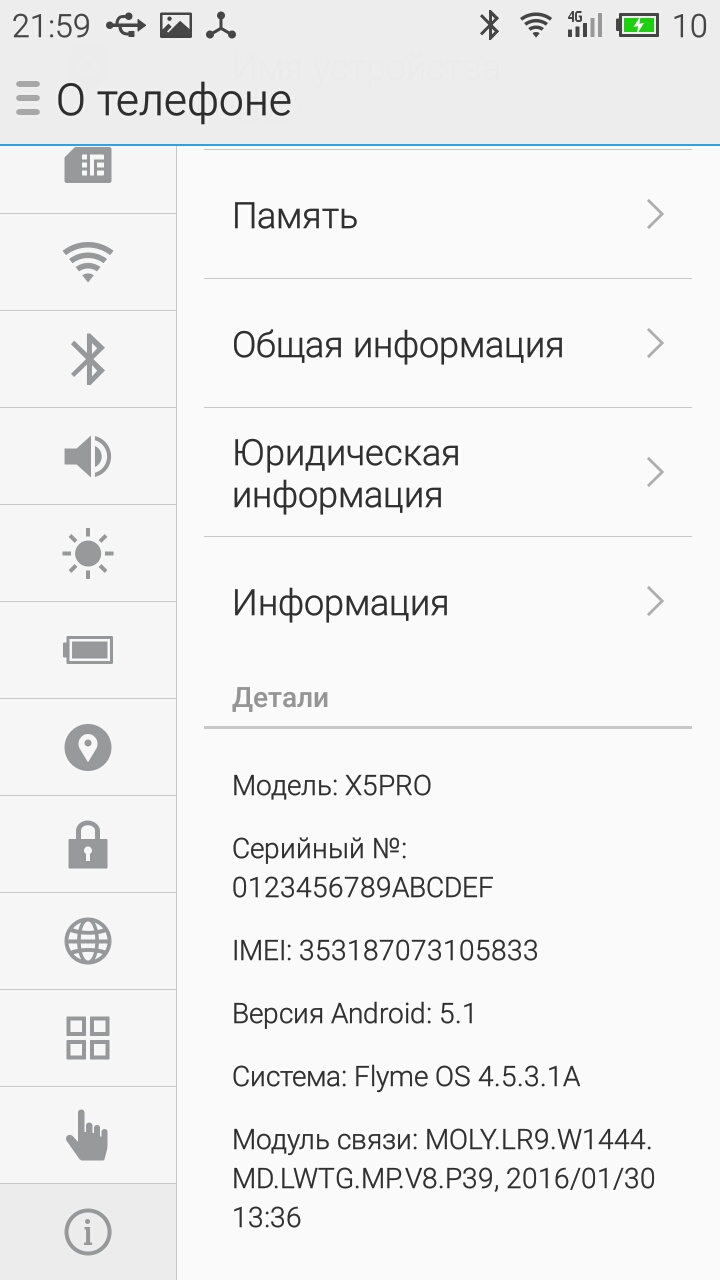Screen dimensions: 720x1280
Task: Select the security padlock icon
Action: click(x=88, y=844)
